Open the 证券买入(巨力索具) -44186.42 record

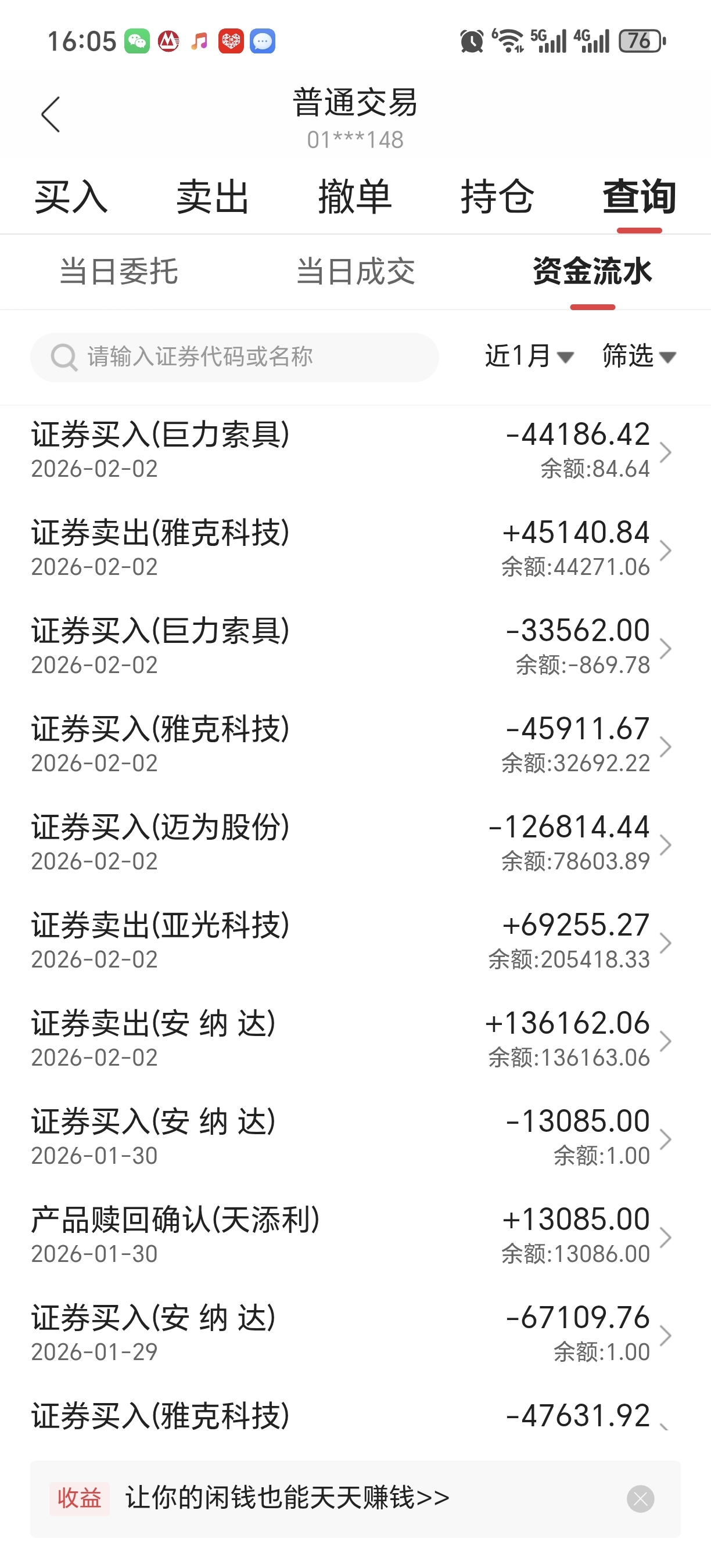click(x=355, y=452)
